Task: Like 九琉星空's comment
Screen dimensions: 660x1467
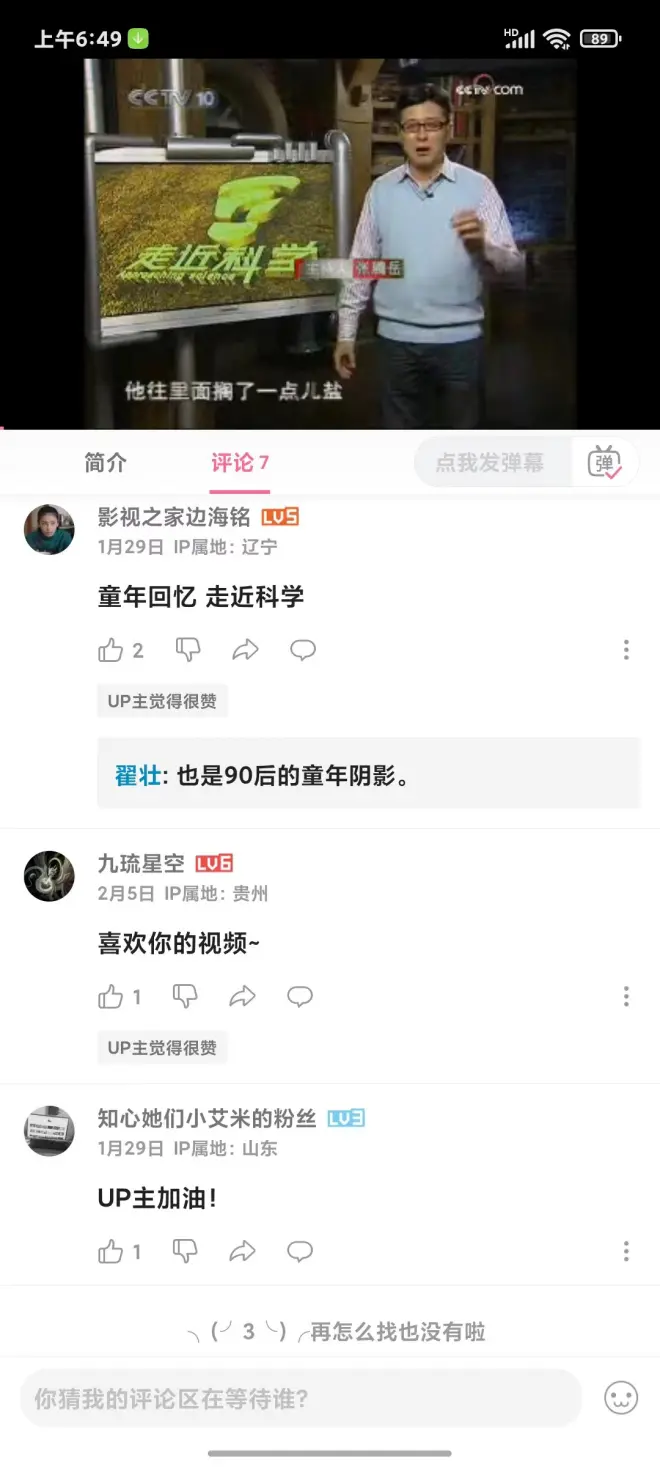Action: coord(110,997)
